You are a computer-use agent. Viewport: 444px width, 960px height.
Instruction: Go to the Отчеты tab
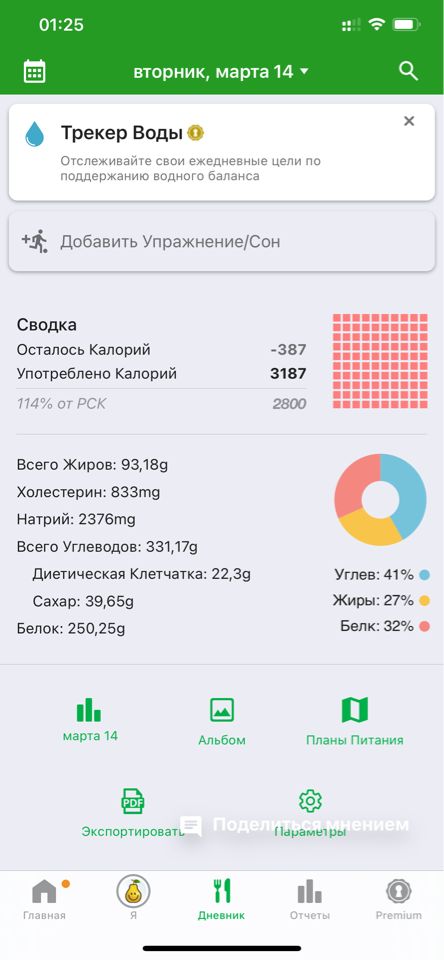click(x=310, y=899)
